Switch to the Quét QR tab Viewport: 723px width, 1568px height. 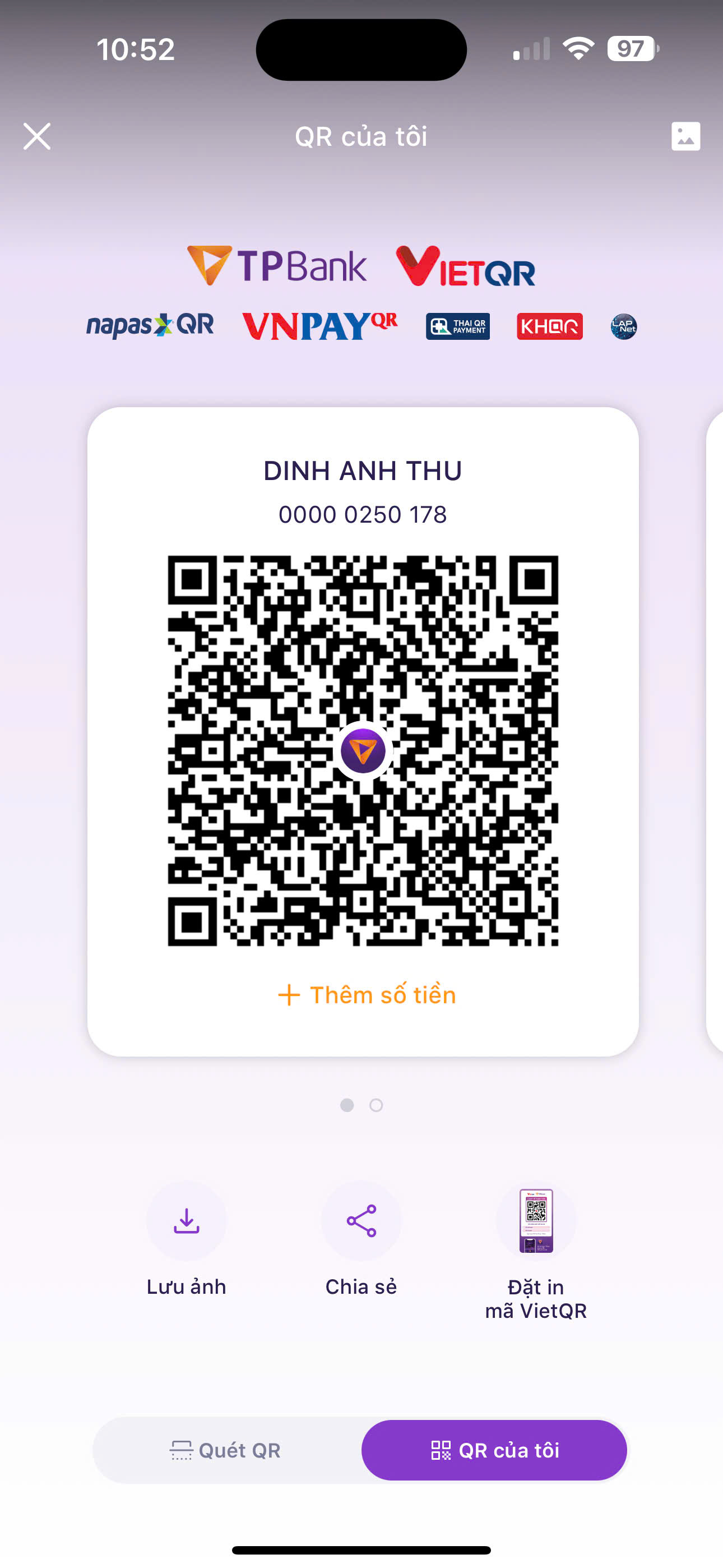point(226,1451)
